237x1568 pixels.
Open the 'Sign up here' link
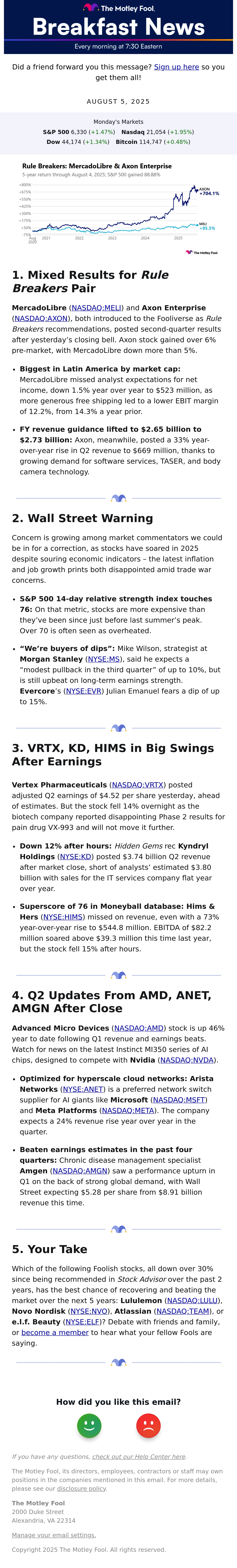[x=177, y=67]
